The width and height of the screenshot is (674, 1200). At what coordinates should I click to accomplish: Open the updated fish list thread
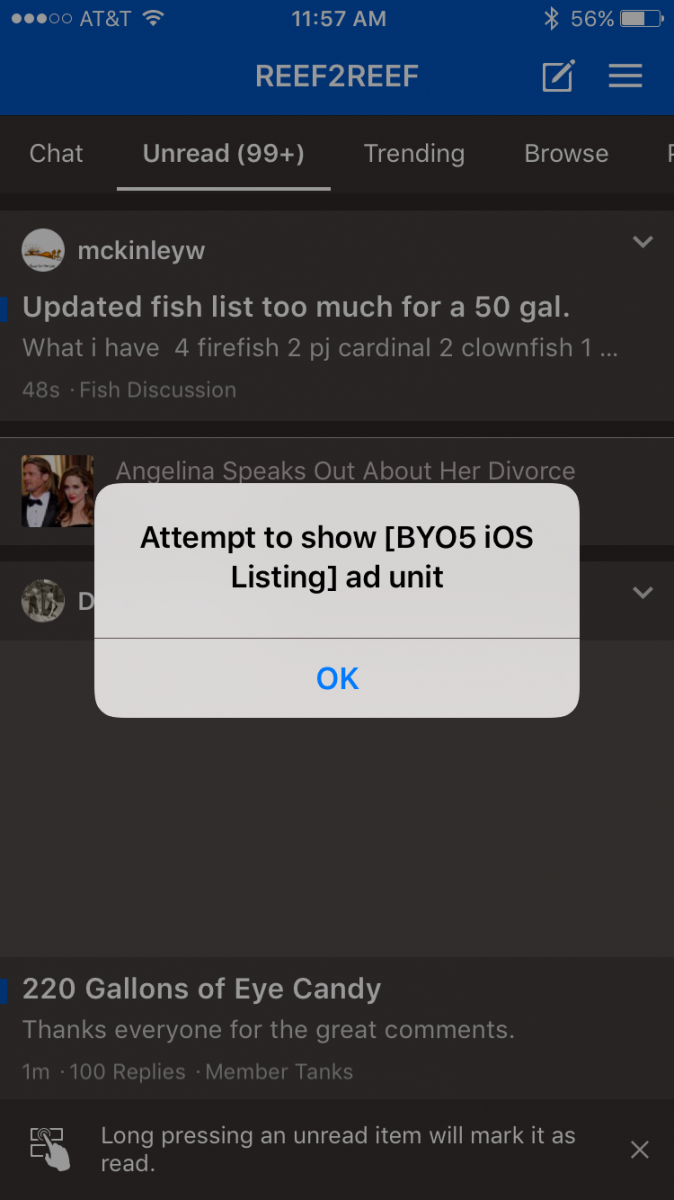(296, 307)
